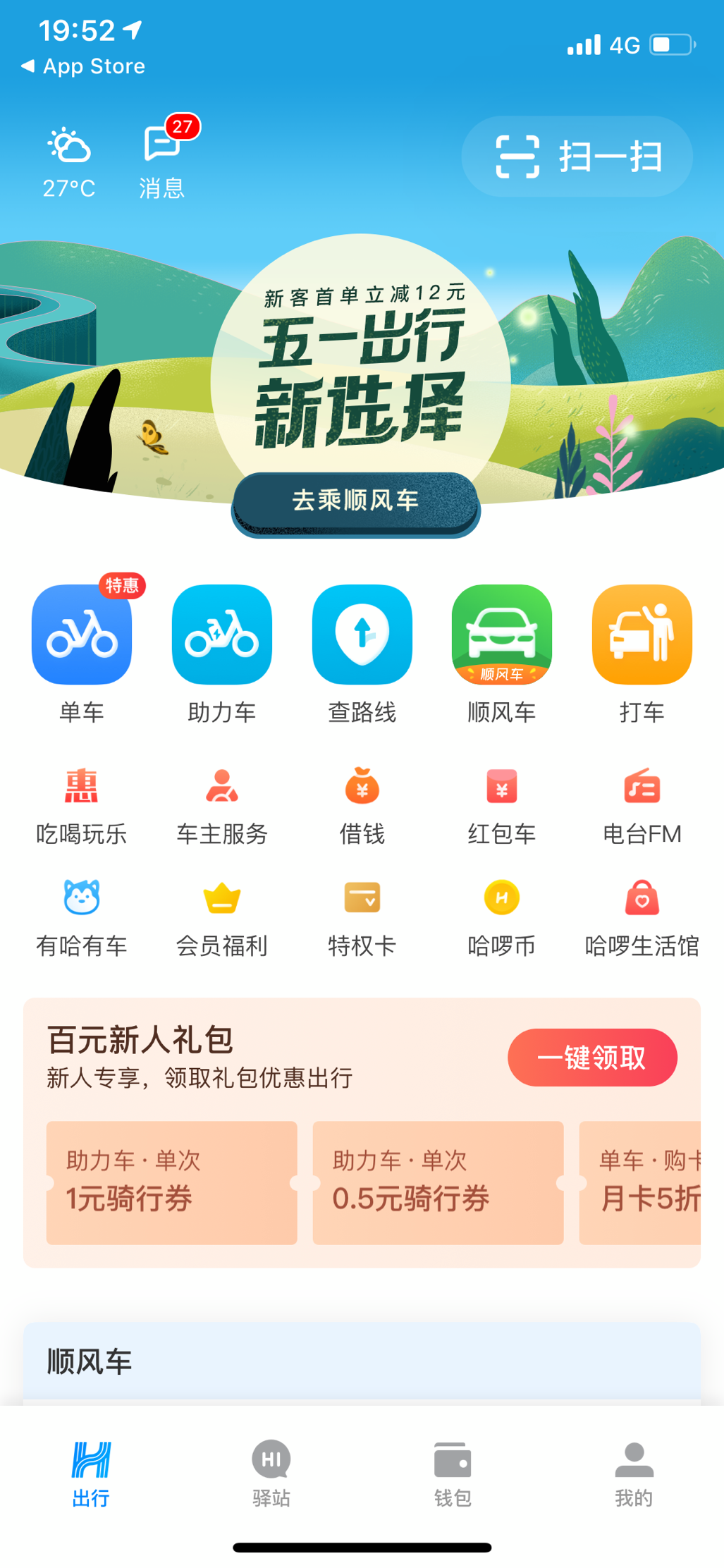Open the 消息 messages icon
The width and height of the screenshot is (724, 1568).
(161, 159)
